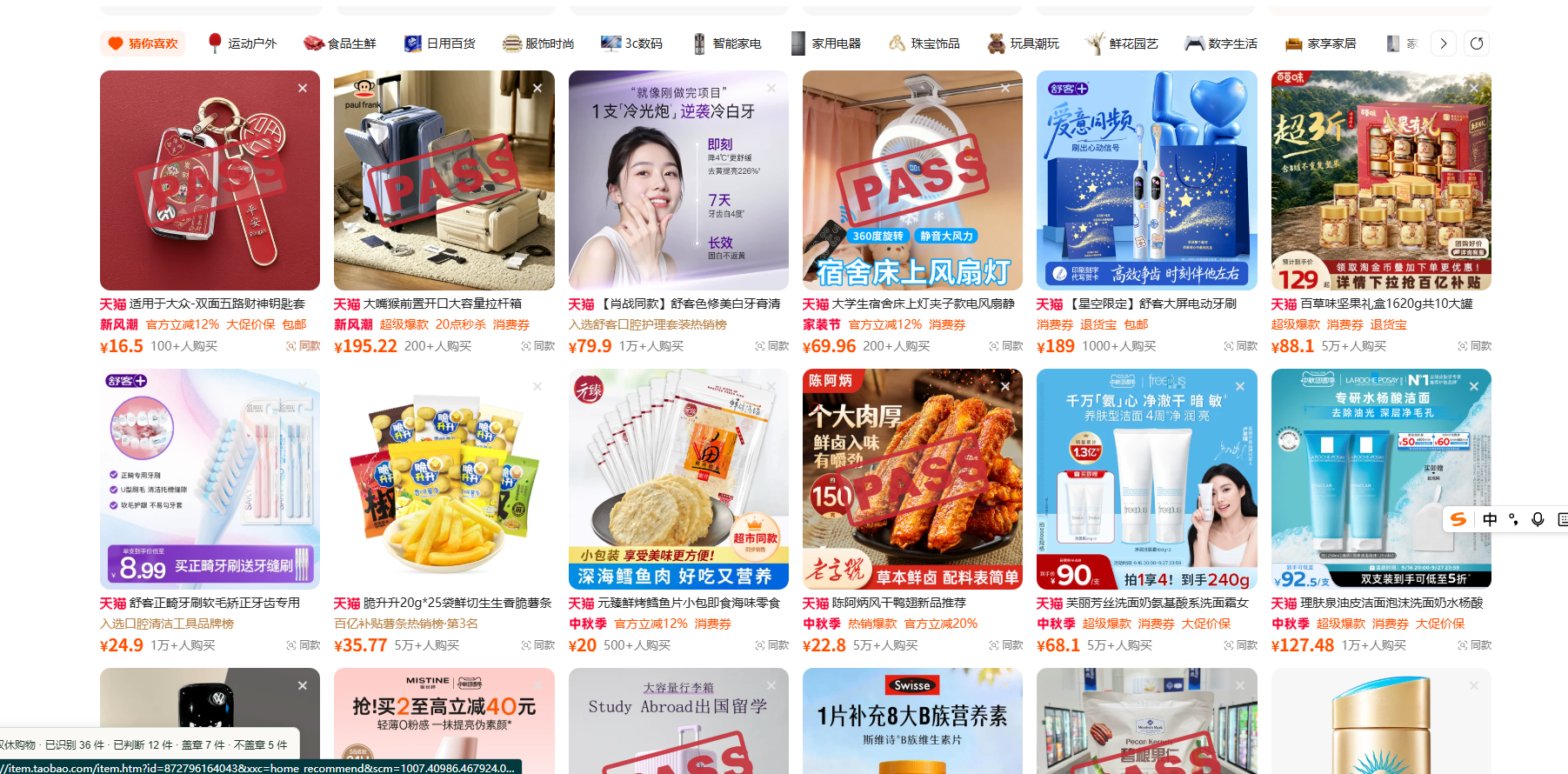Close the 芙丽芳丝 cleanser recommendation
The image size is (1568, 774).
1240,386
